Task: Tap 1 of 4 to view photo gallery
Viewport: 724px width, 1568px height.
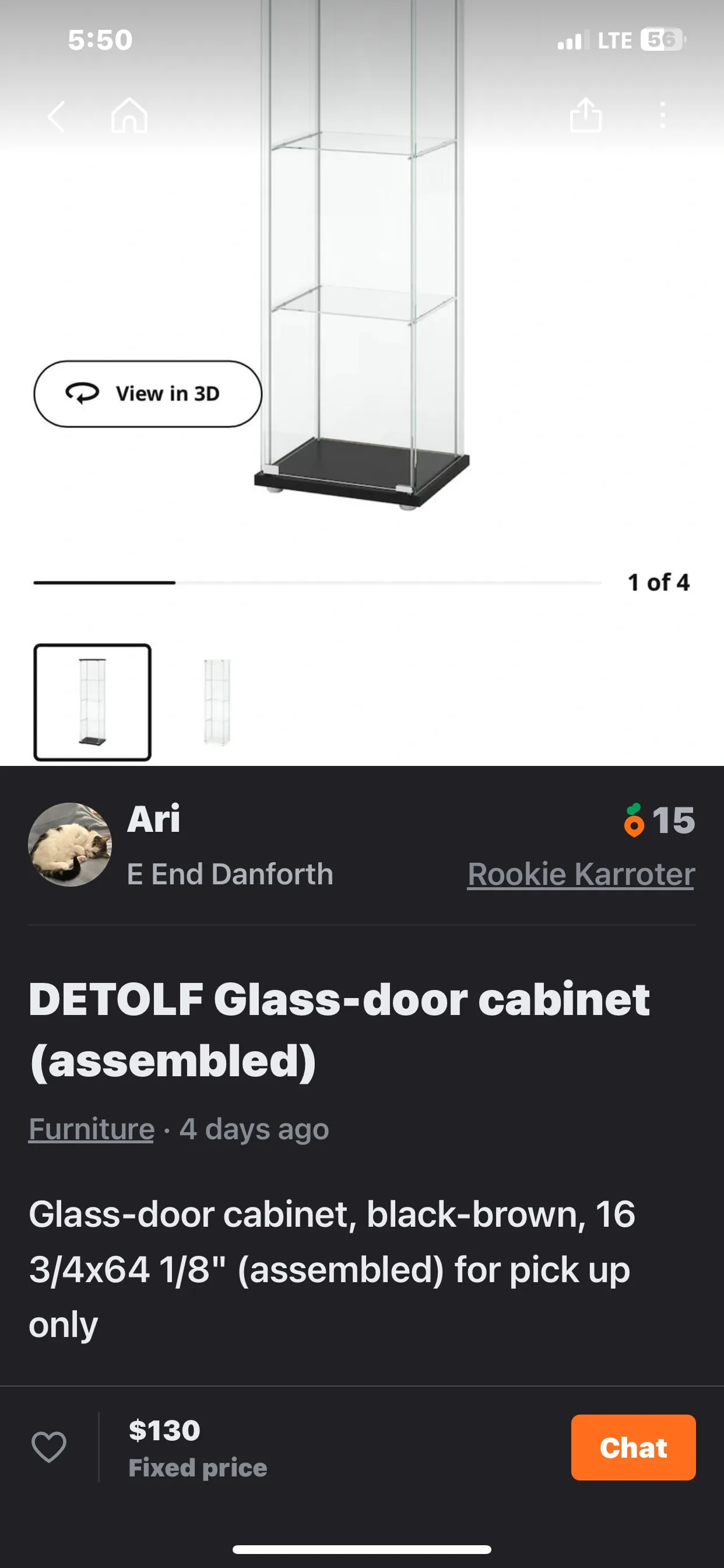Action: [x=659, y=583]
